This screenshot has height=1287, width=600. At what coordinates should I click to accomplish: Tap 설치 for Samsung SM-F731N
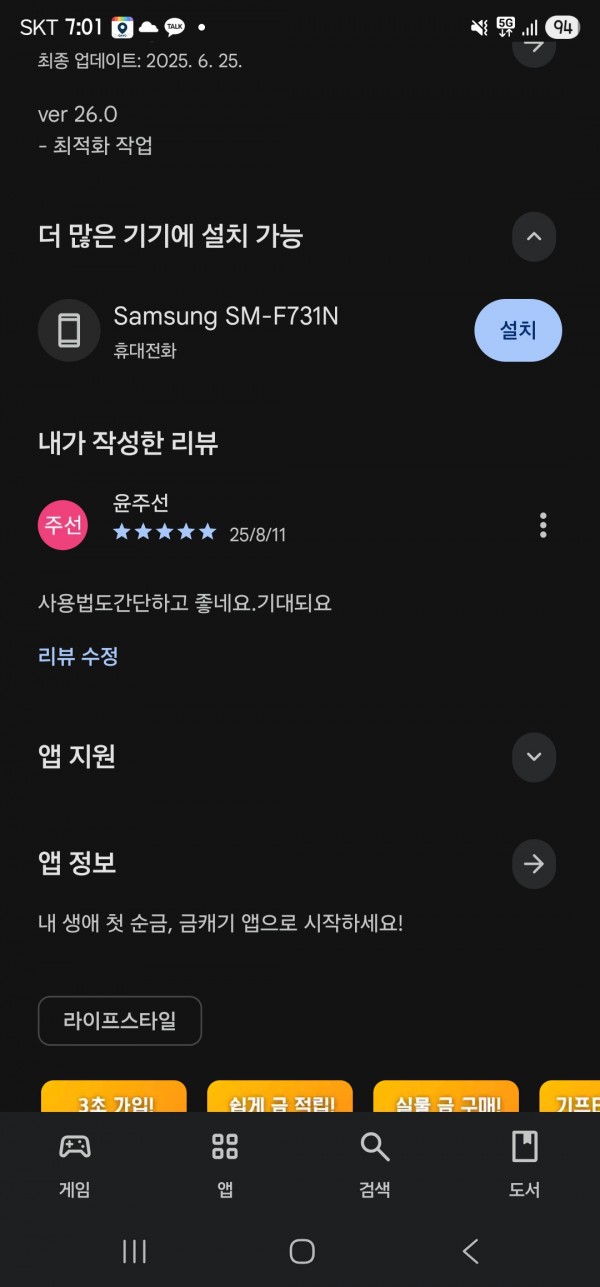pos(518,330)
